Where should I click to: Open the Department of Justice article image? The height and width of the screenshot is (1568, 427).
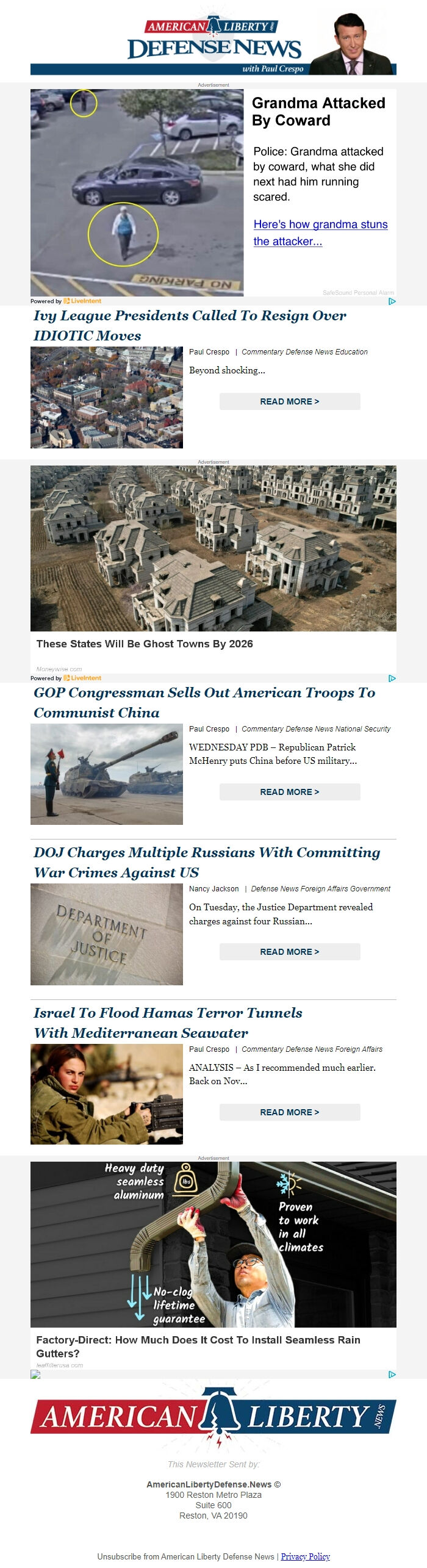point(107,934)
